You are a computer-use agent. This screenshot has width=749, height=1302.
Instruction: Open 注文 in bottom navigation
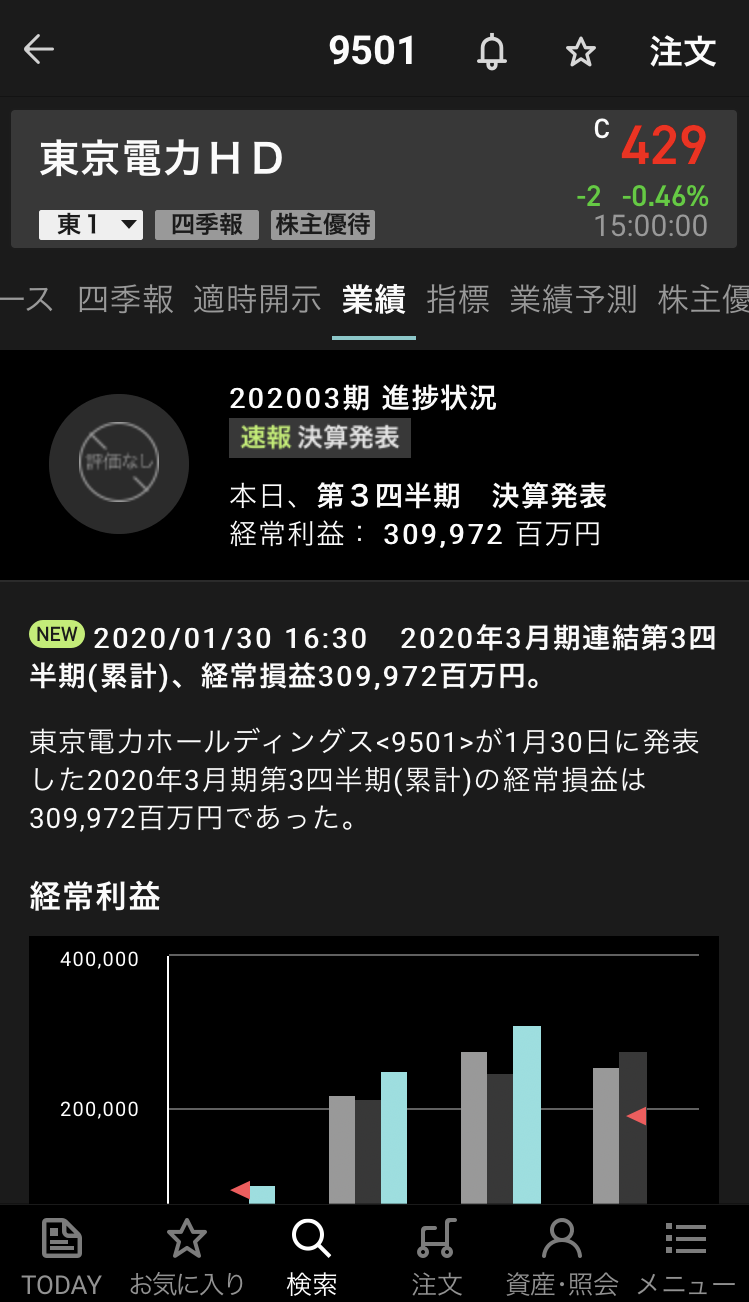436,1255
